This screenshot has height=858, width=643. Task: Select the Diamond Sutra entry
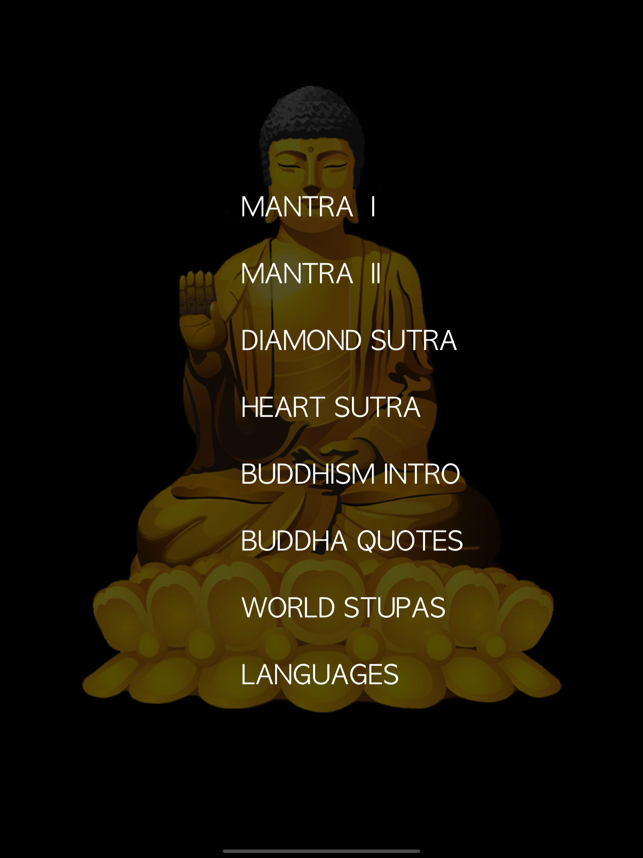click(x=348, y=341)
